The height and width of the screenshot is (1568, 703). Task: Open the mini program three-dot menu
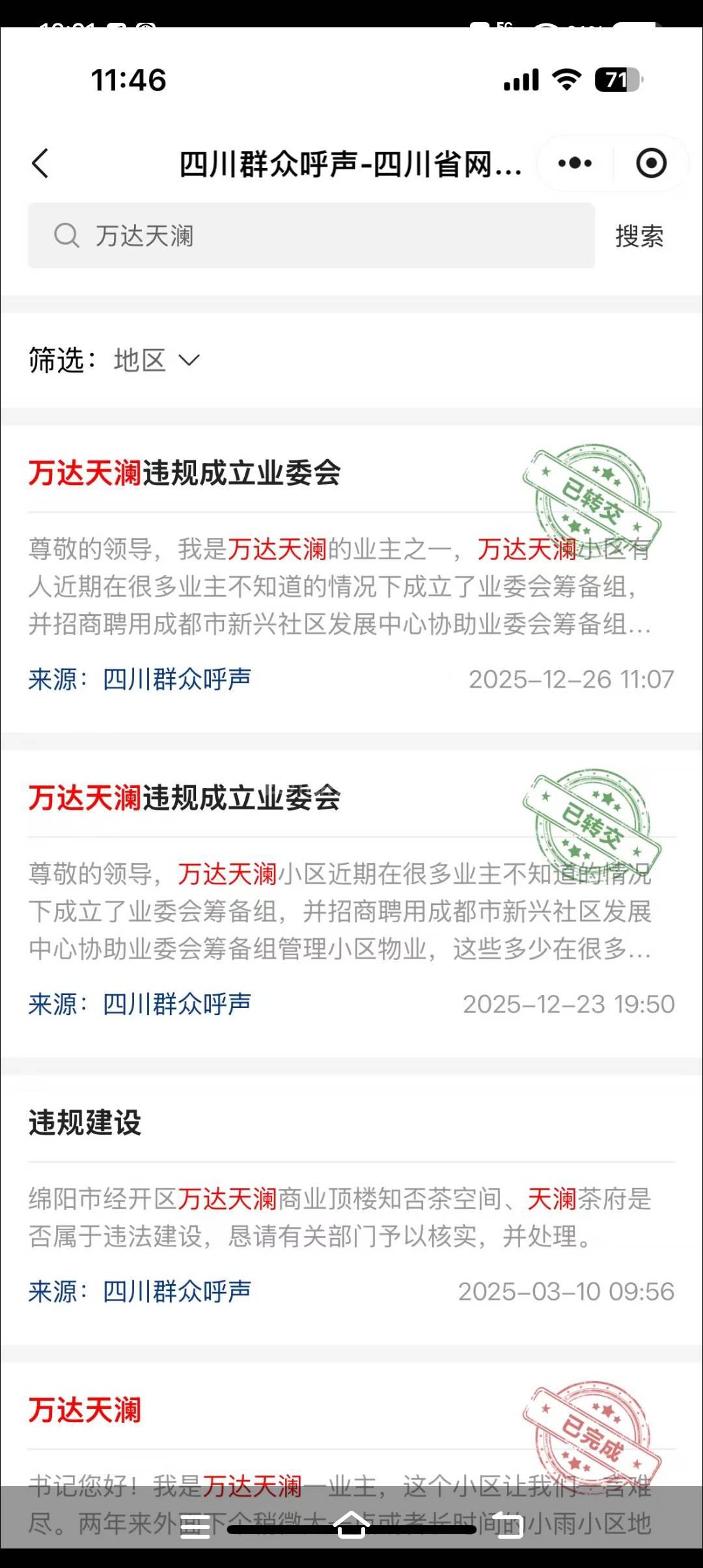tap(575, 163)
